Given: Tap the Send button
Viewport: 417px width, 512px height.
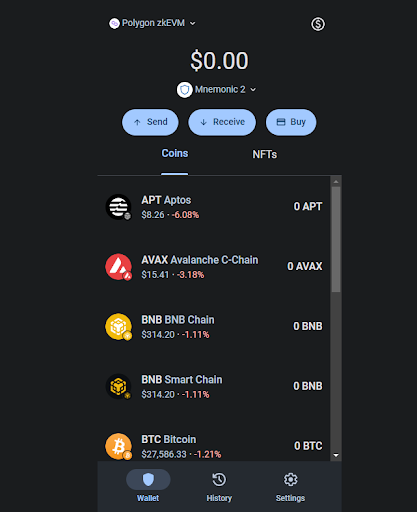Looking at the screenshot, I should (x=150, y=122).
